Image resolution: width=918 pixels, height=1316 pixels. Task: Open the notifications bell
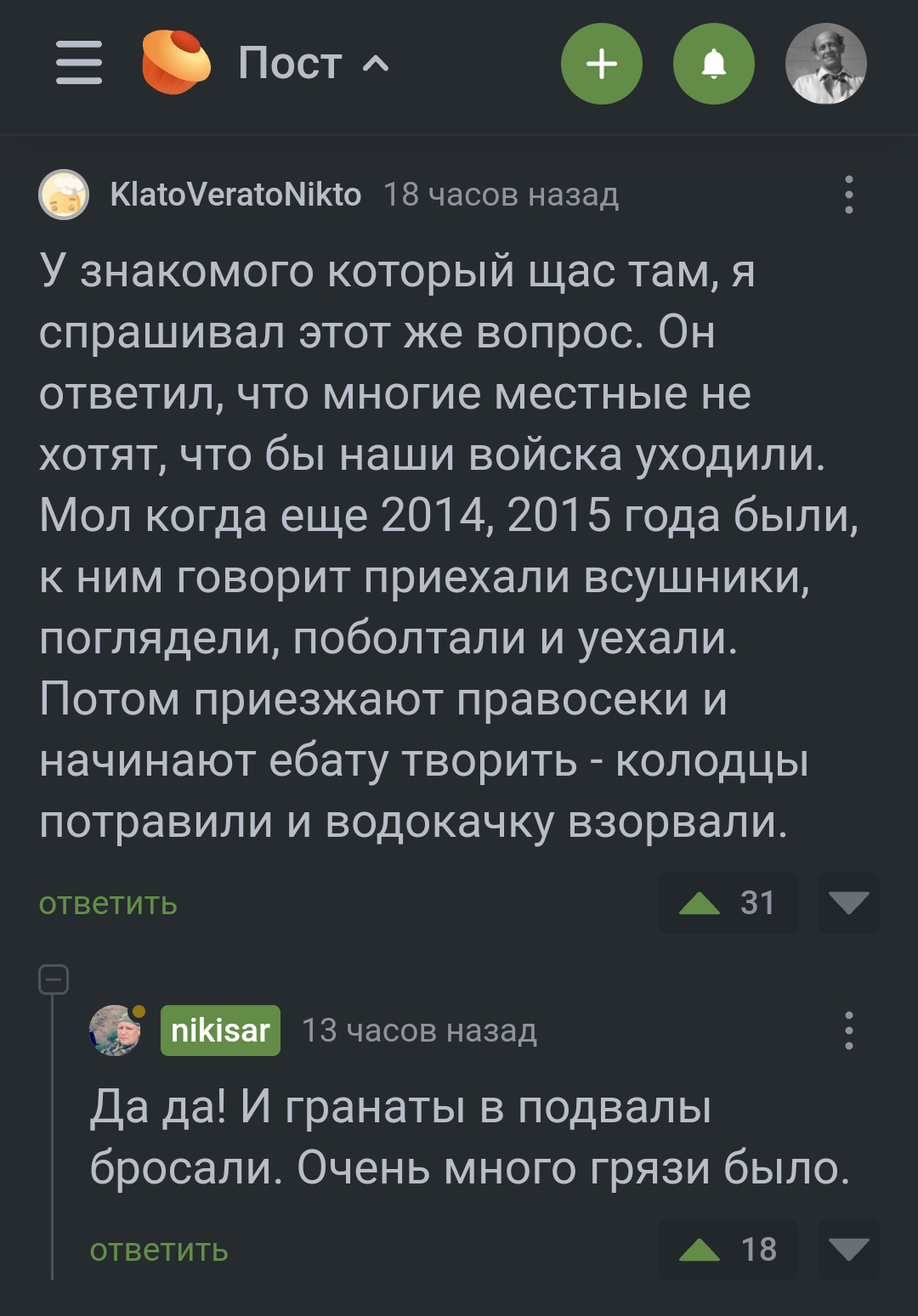coord(713,64)
